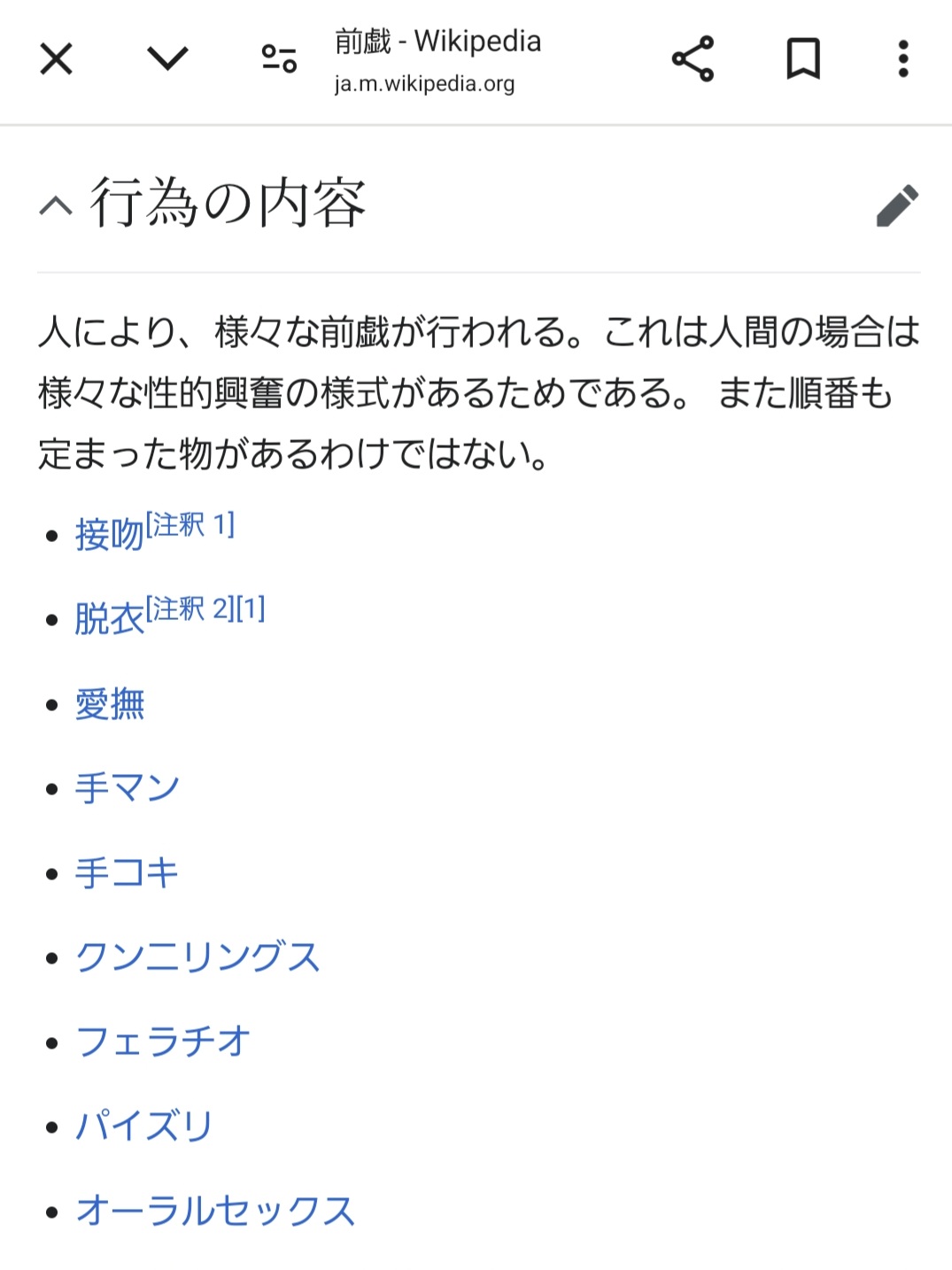Bookmark this page
This screenshot has width=952, height=1270.
(x=803, y=59)
